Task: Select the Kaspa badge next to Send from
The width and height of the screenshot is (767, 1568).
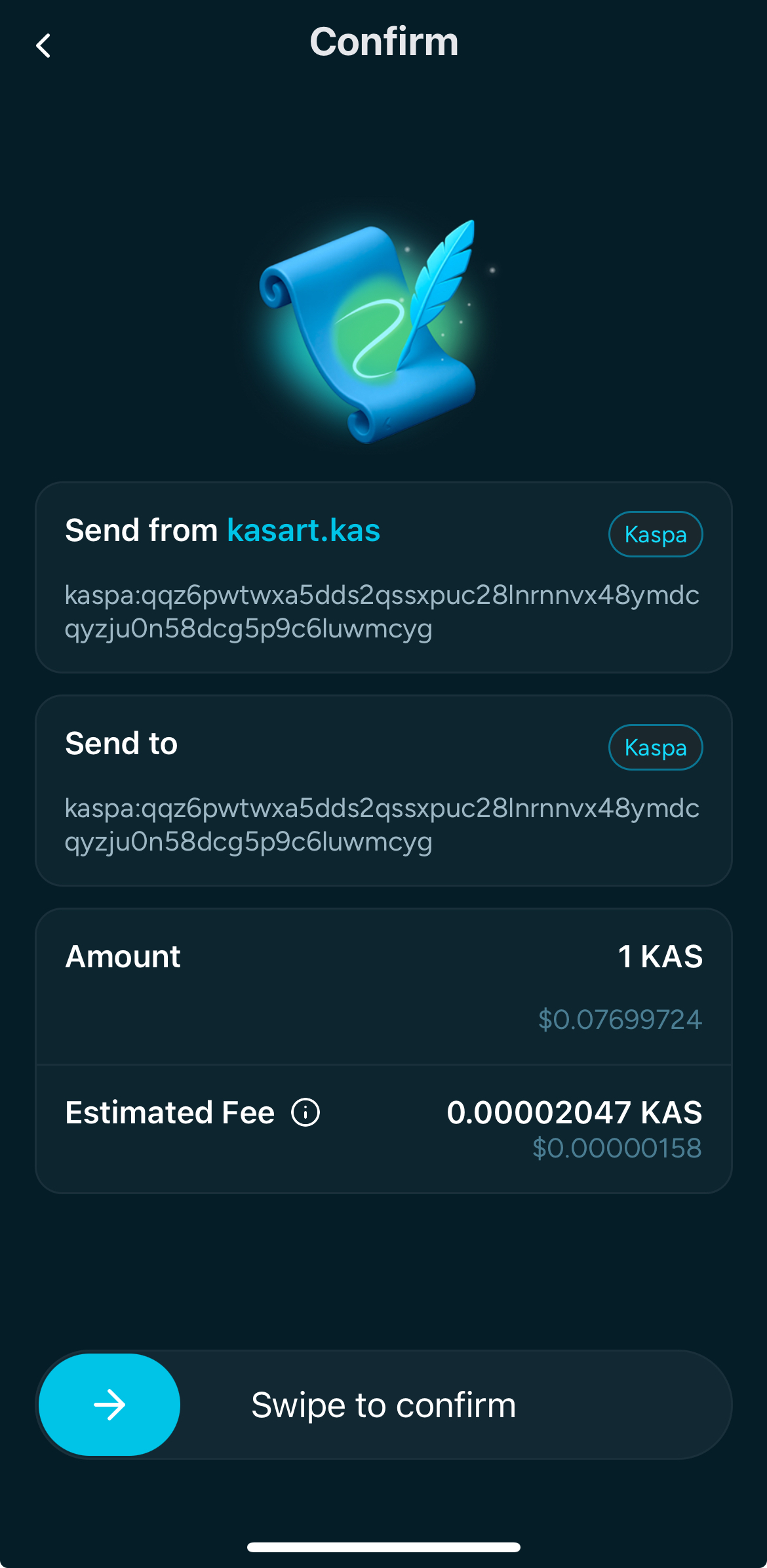Action: click(655, 534)
